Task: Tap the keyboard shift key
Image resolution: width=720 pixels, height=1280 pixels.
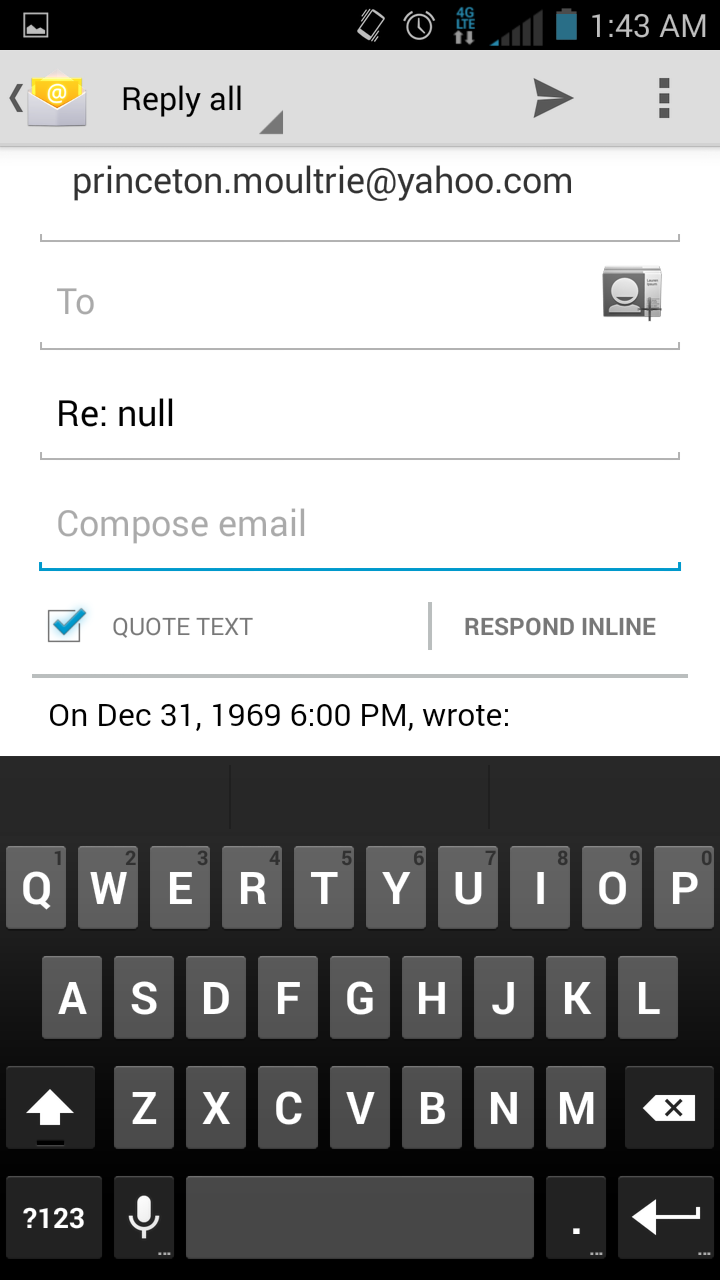Action: (50, 1107)
